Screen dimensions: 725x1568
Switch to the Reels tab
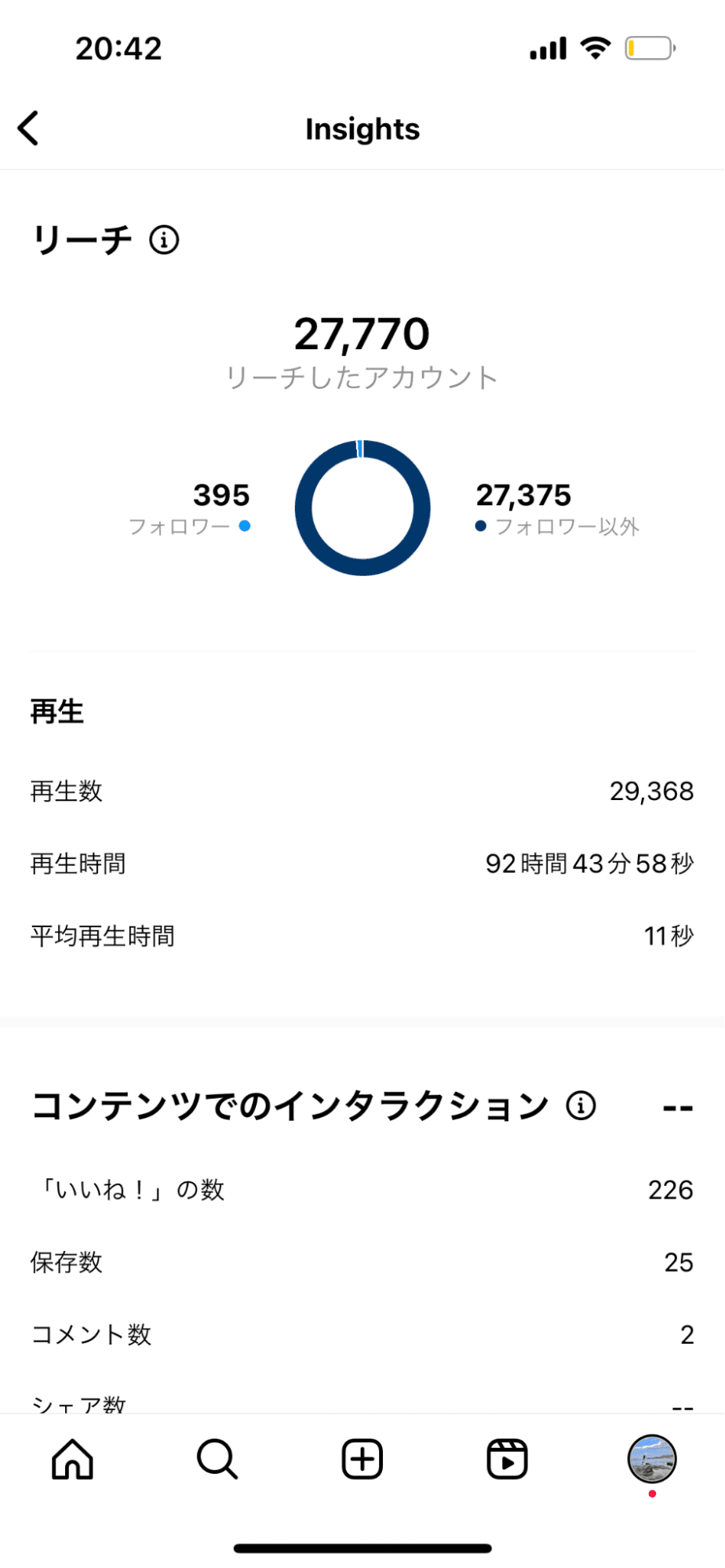coord(507,1459)
